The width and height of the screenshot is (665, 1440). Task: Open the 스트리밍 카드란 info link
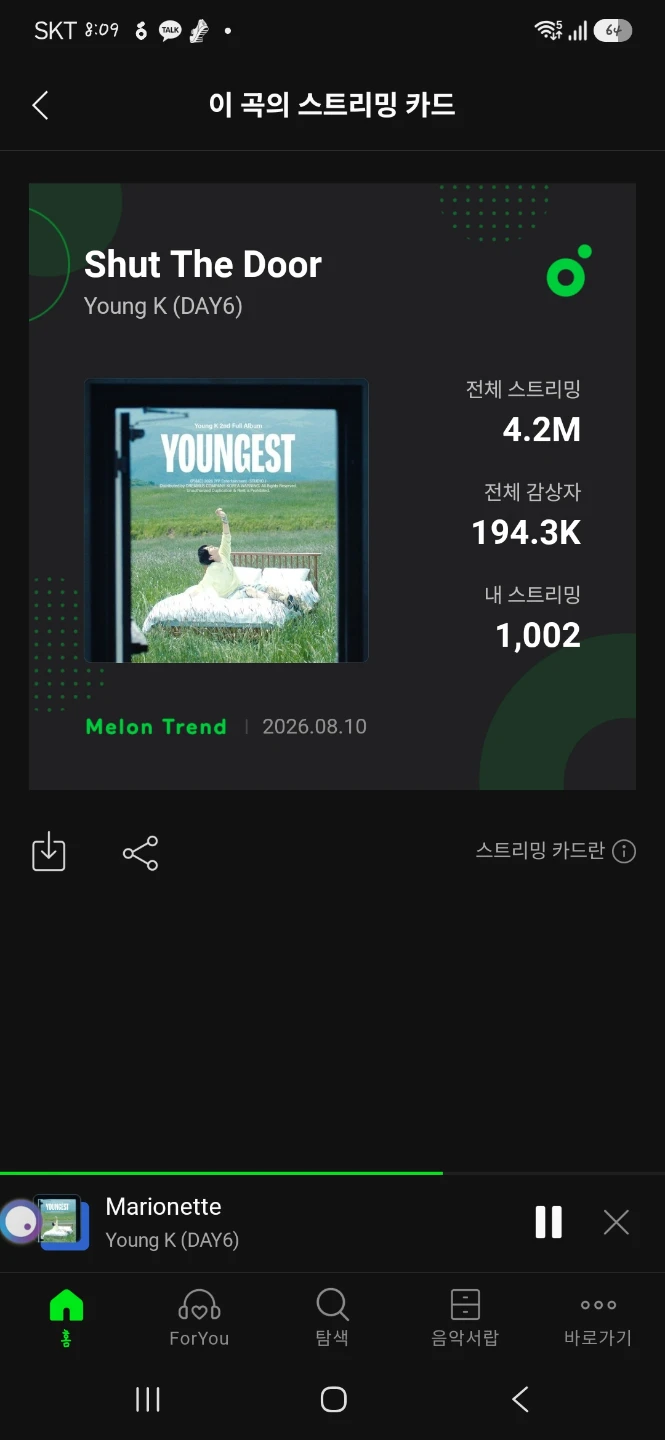tap(556, 851)
